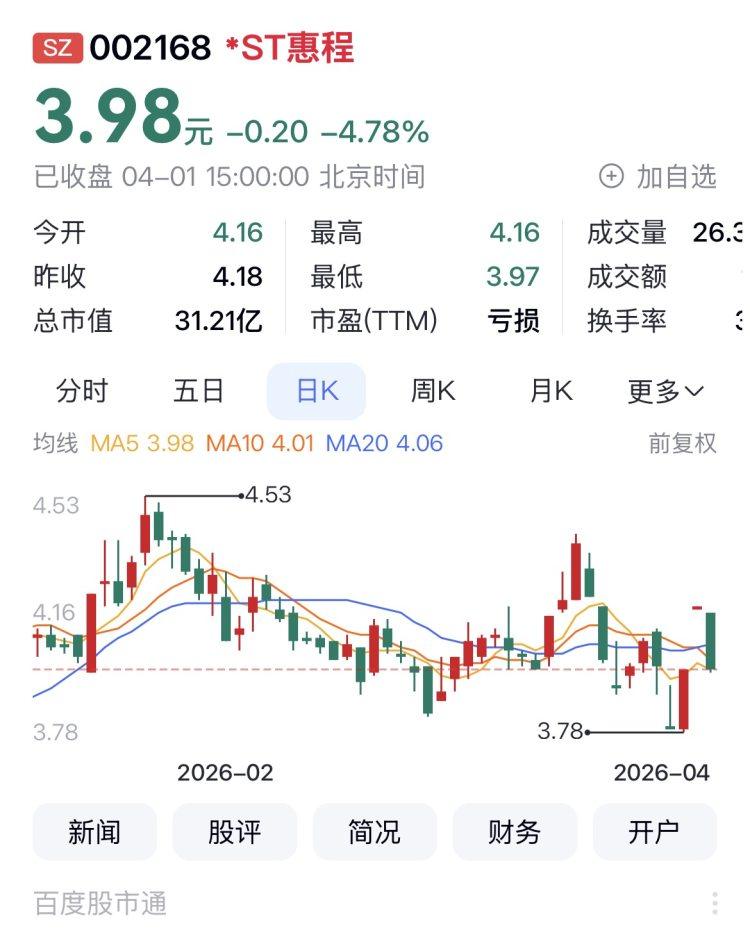Tap the 开户 account opening button
Viewport: 750px width, 944px height.
point(655,831)
